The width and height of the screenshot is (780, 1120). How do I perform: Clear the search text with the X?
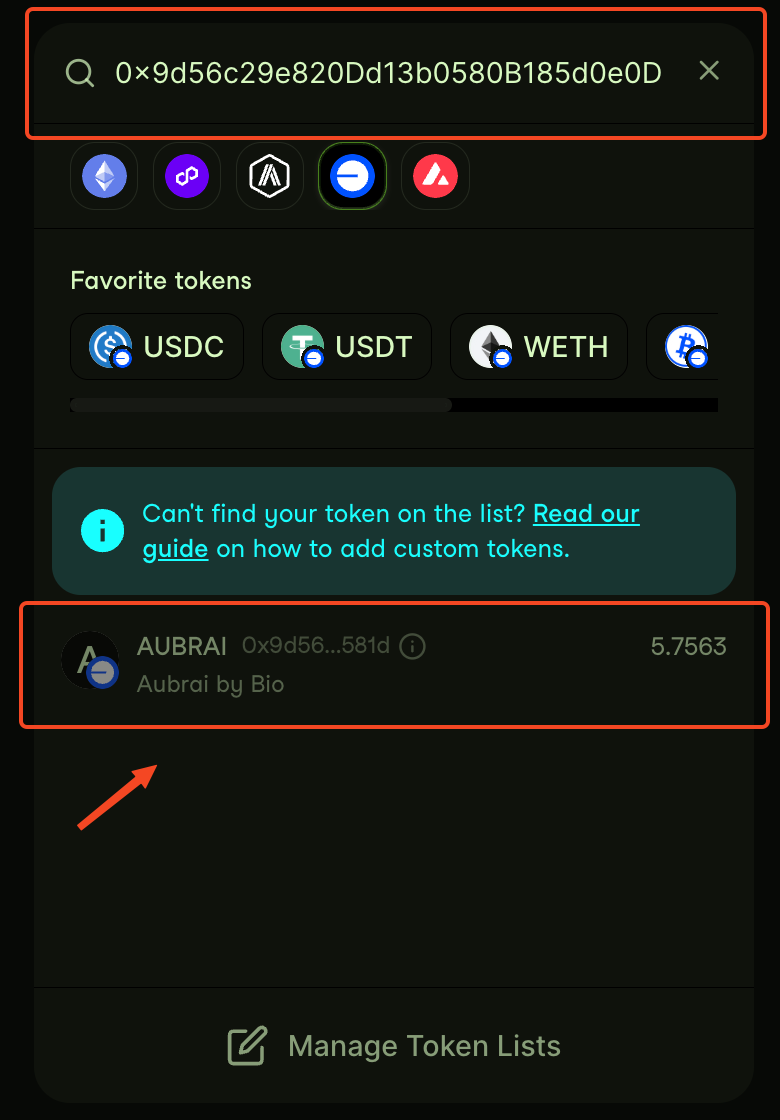coord(709,71)
